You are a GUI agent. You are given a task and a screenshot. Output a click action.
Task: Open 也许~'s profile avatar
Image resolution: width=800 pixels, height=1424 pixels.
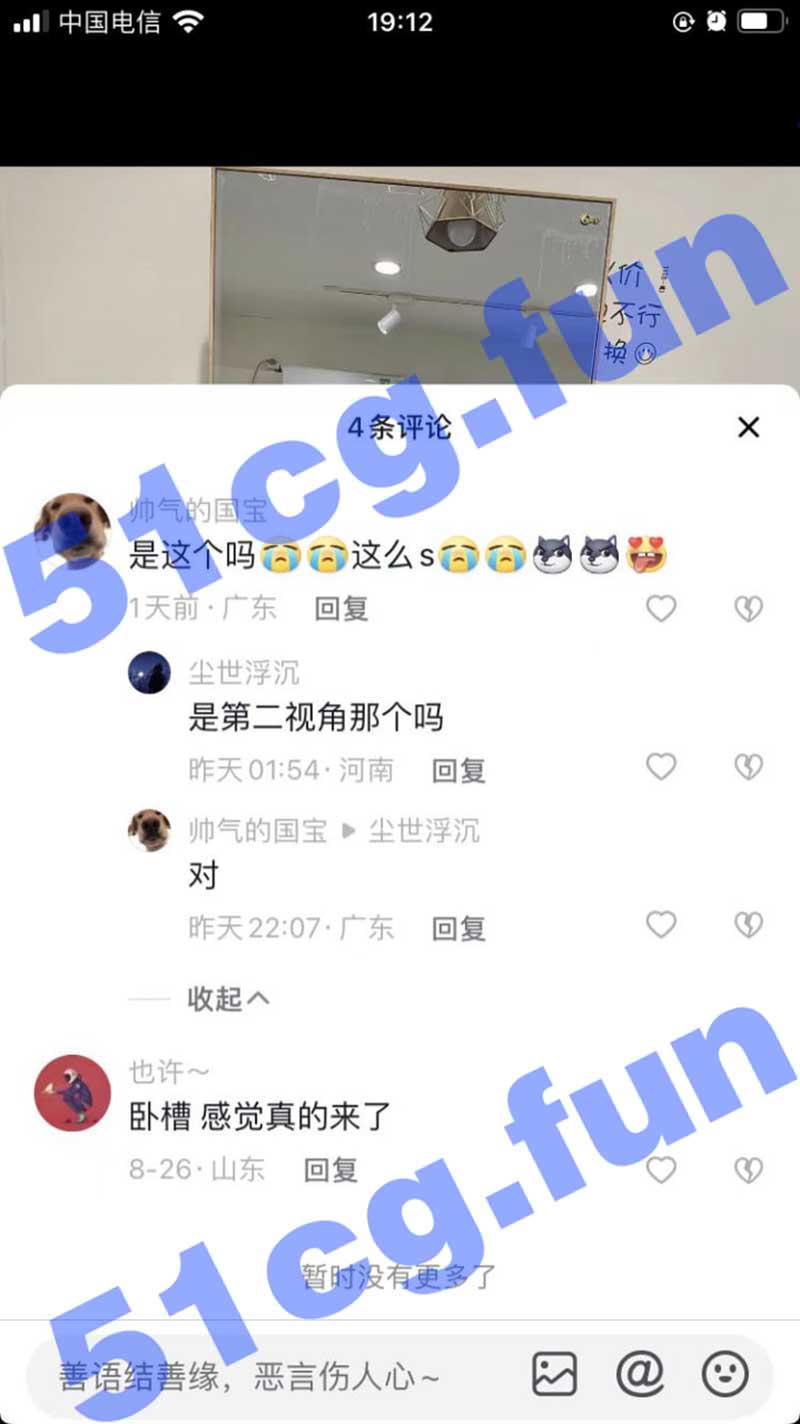pos(72,1092)
